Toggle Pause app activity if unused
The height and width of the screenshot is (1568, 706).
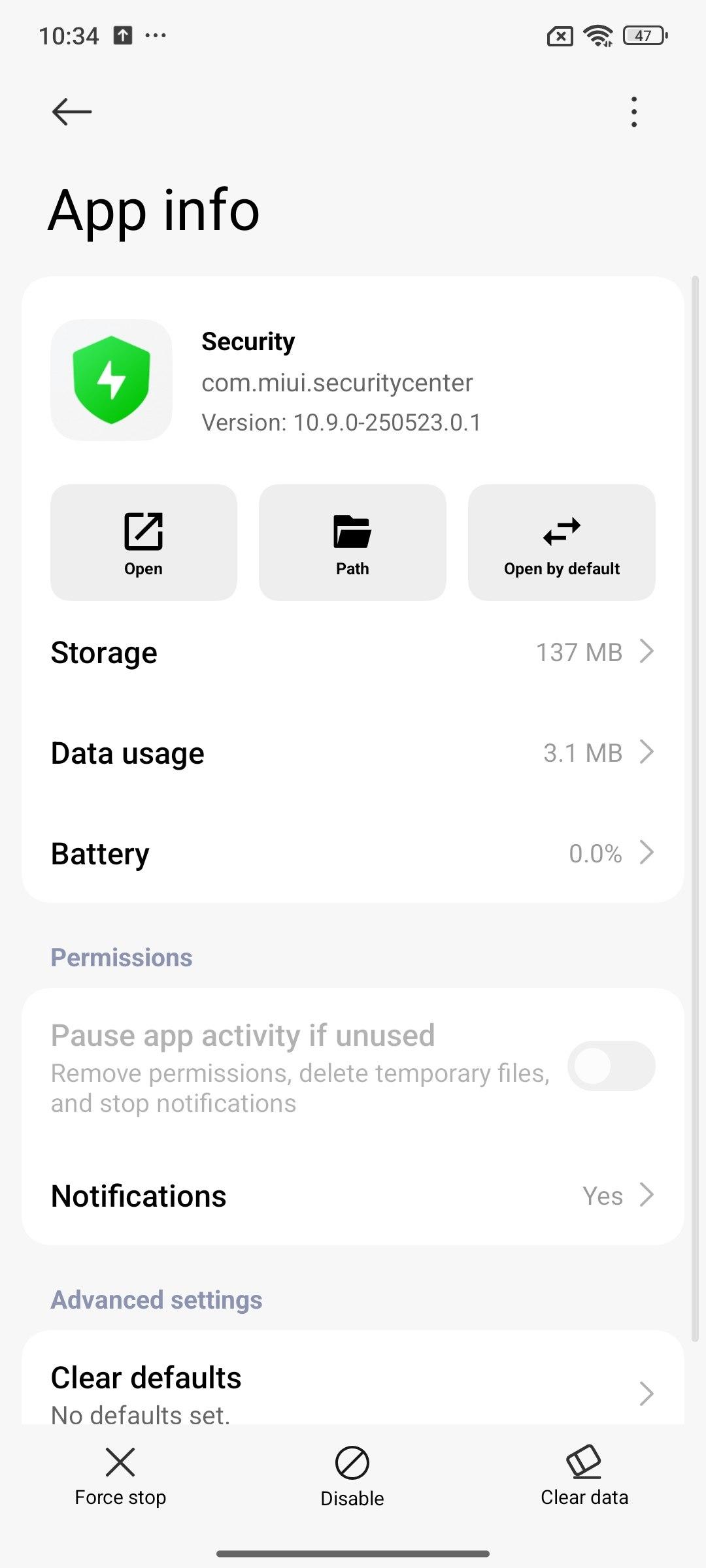pos(611,1066)
